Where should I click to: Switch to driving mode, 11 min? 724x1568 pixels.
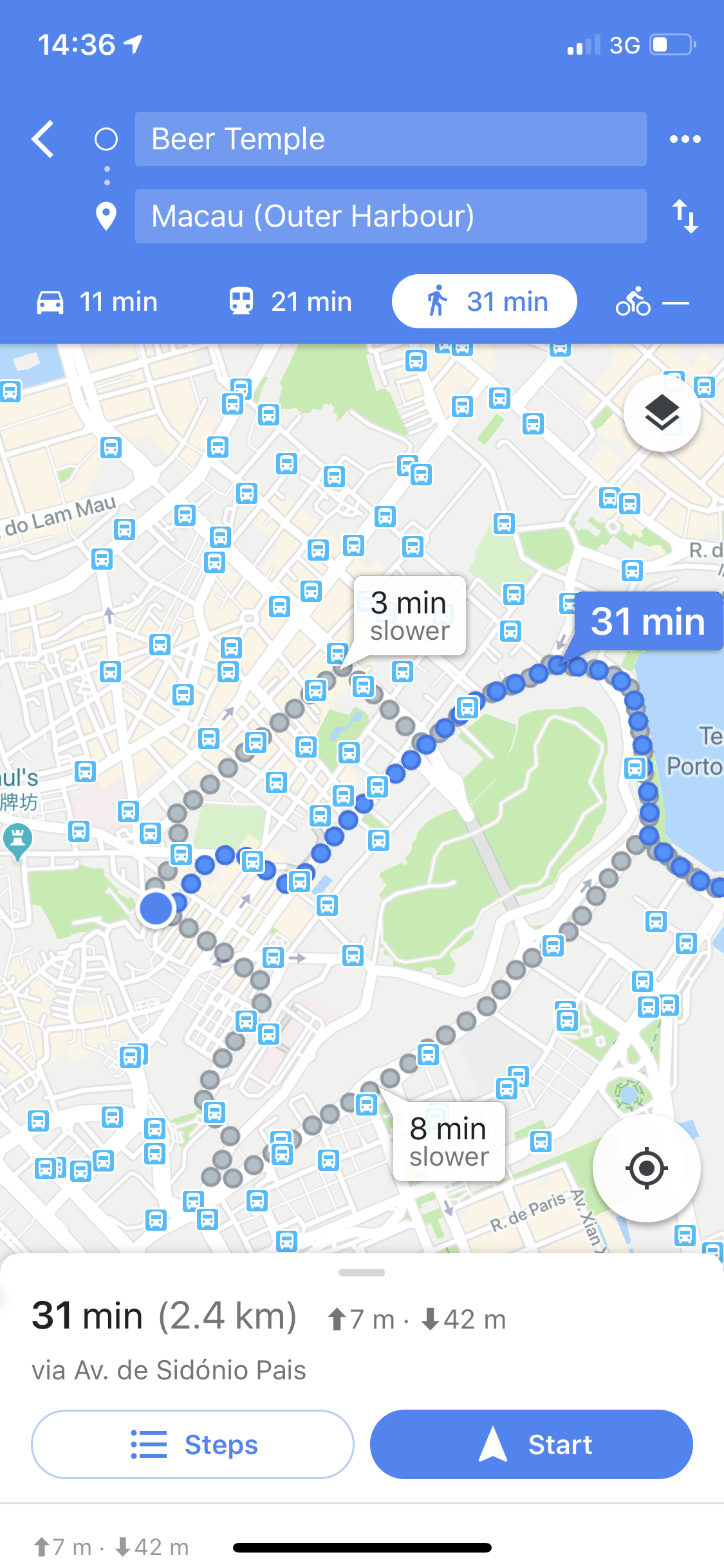click(97, 302)
